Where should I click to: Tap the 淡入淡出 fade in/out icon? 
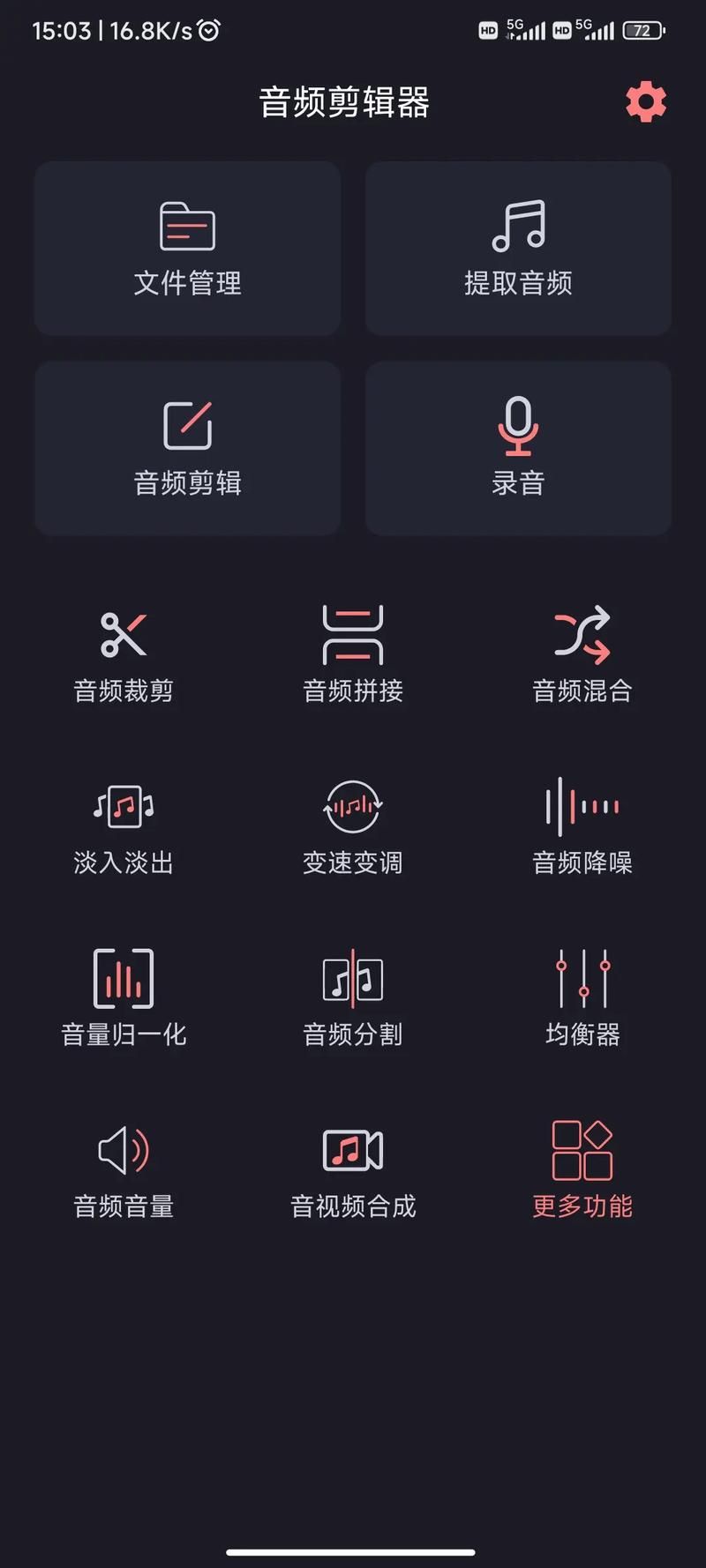123,825
